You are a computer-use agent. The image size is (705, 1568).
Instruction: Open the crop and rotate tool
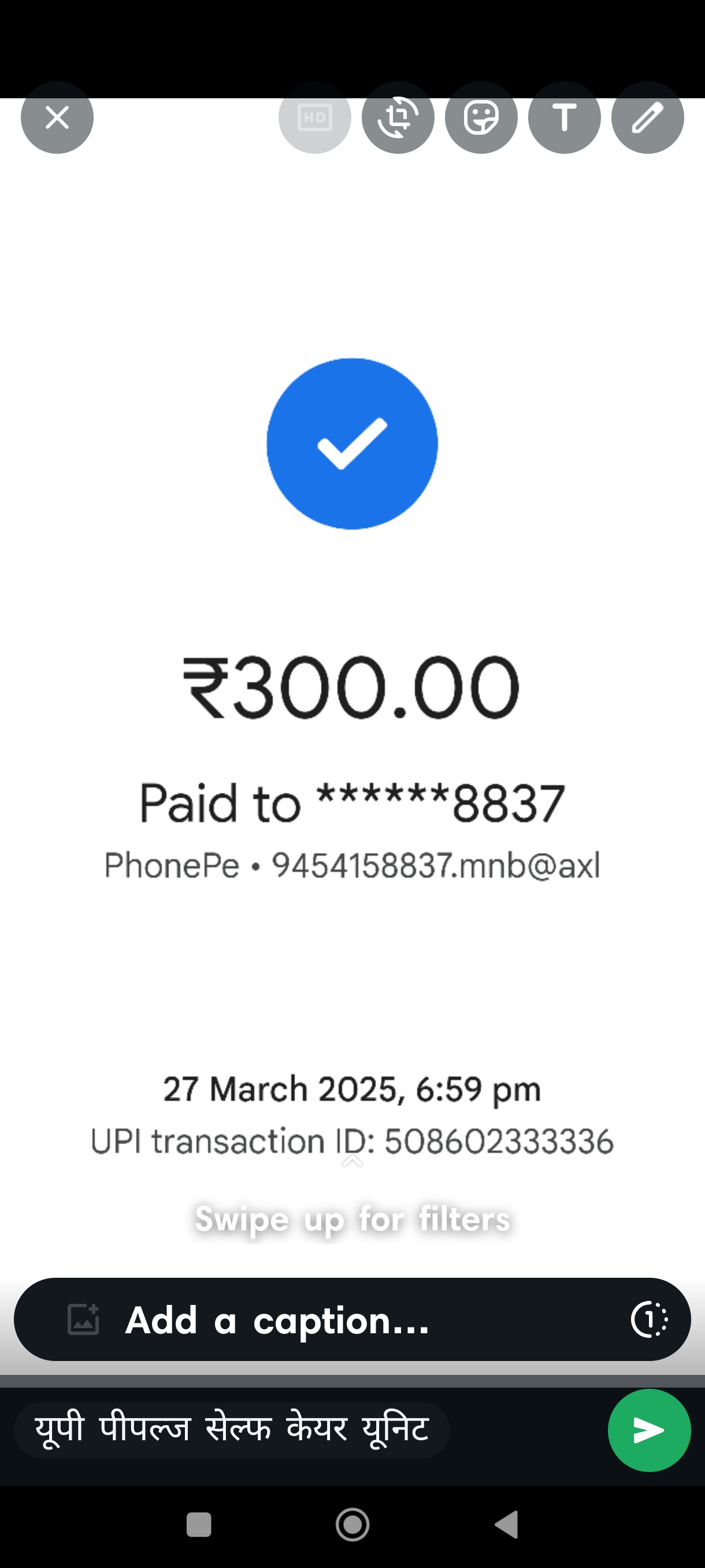[x=398, y=117]
